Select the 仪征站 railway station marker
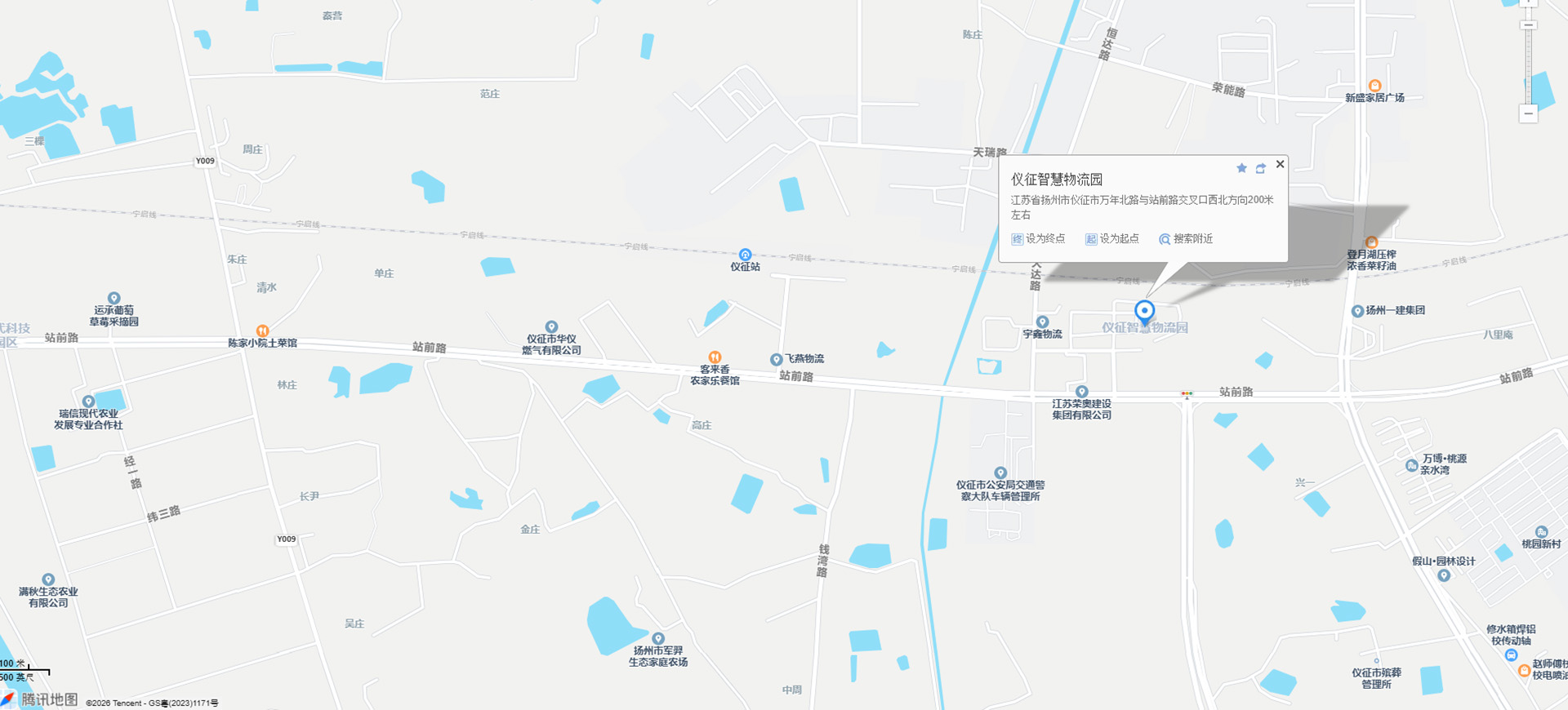The height and width of the screenshot is (710, 1568). click(x=745, y=255)
